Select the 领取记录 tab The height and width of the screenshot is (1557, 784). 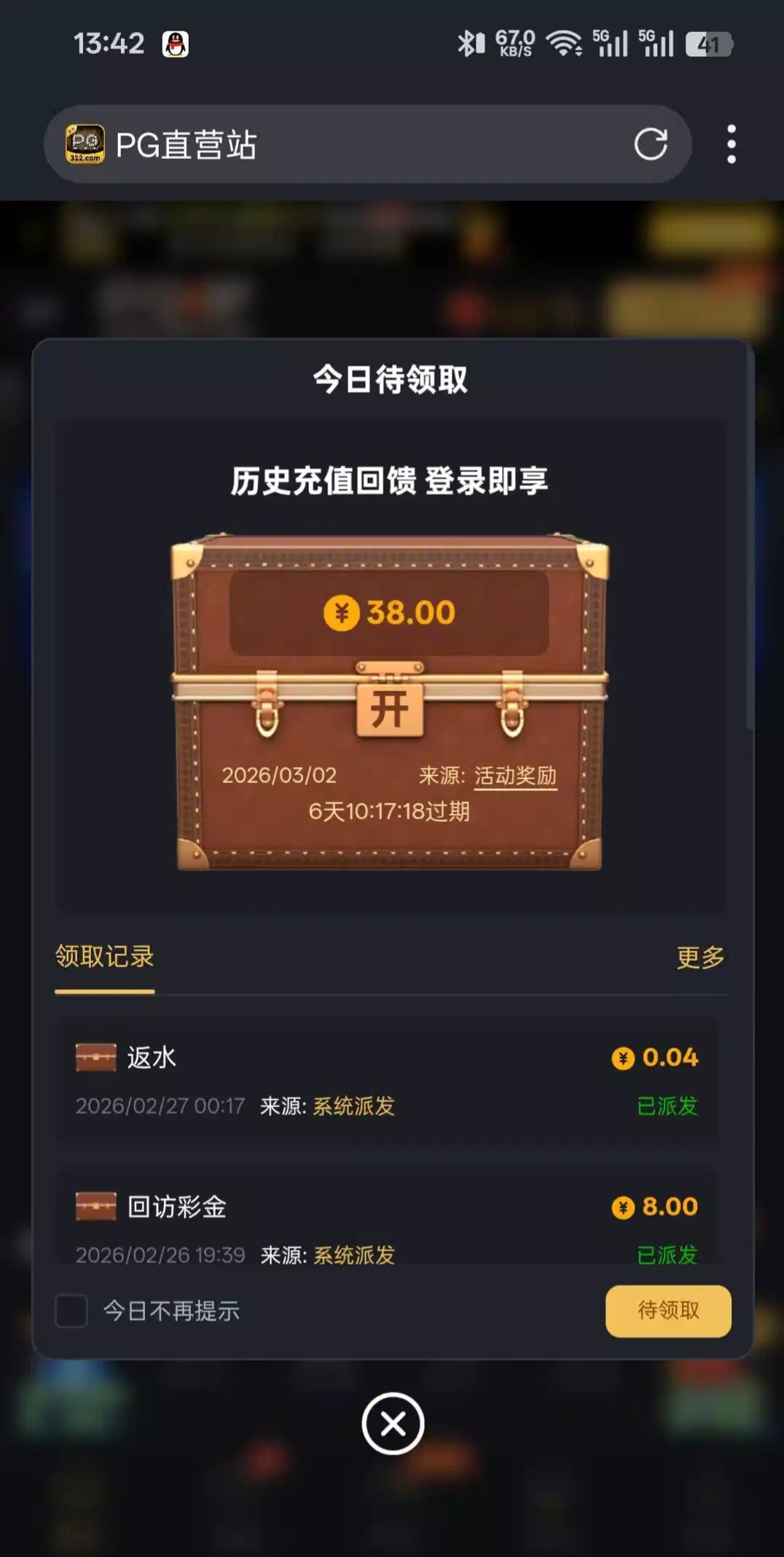click(104, 956)
